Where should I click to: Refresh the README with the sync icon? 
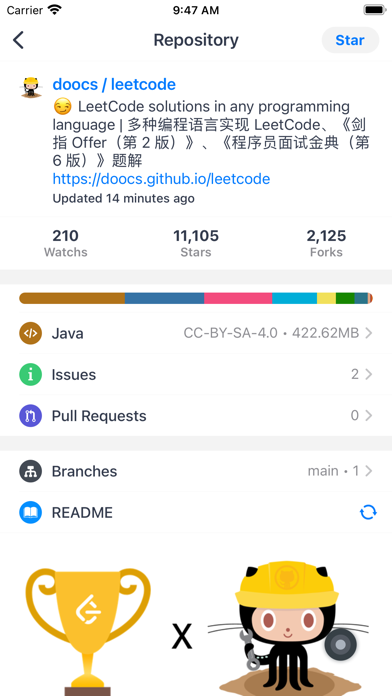(x=368, y=512)
